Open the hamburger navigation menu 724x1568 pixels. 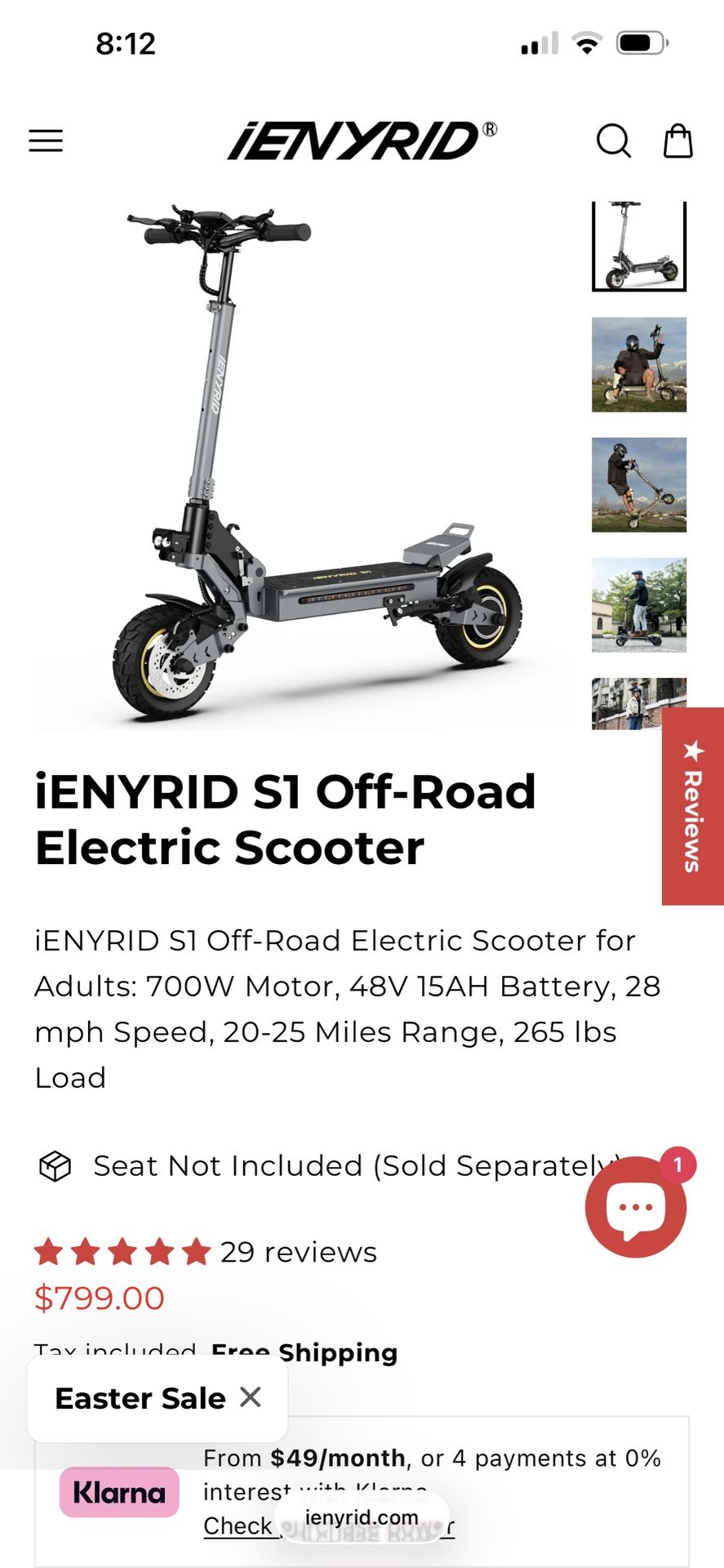(46, 140)
